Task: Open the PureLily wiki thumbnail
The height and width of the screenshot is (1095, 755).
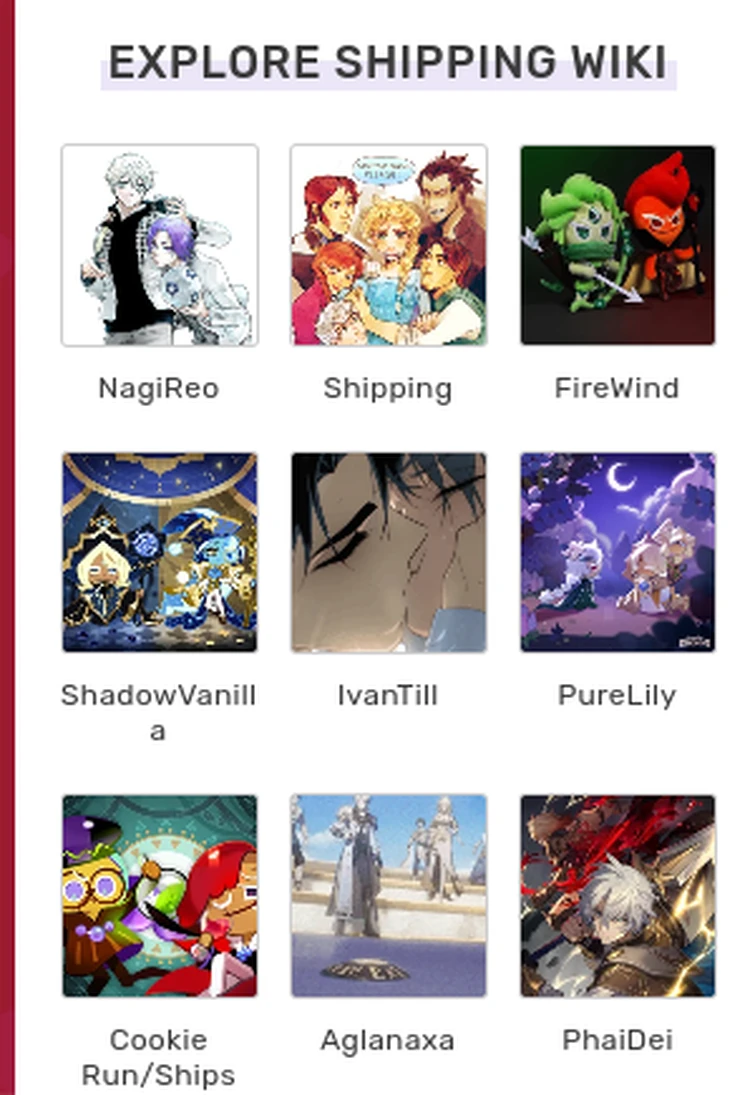Action: pos(617,548)
